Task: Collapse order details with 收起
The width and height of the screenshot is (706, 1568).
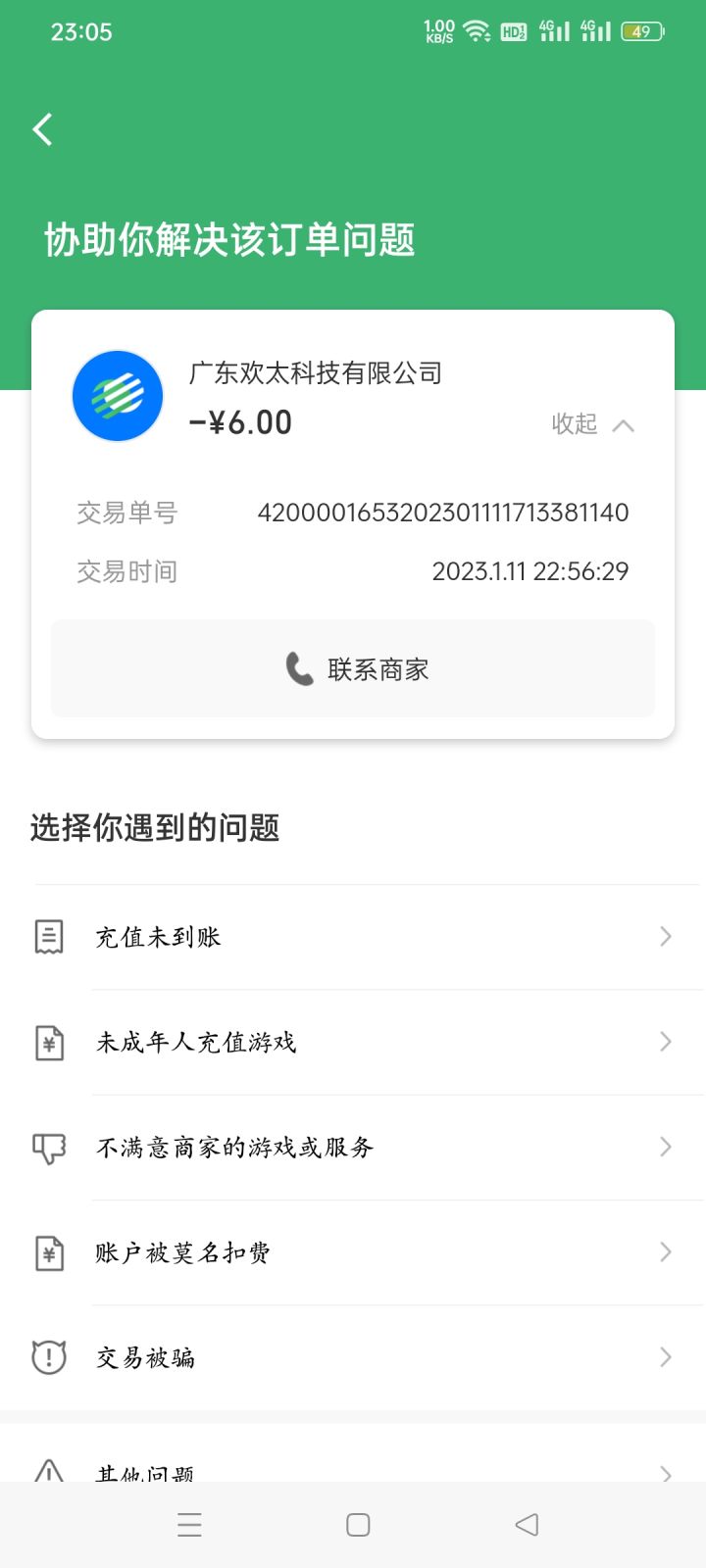Action: pyautogui.click(x=592, y=423)
